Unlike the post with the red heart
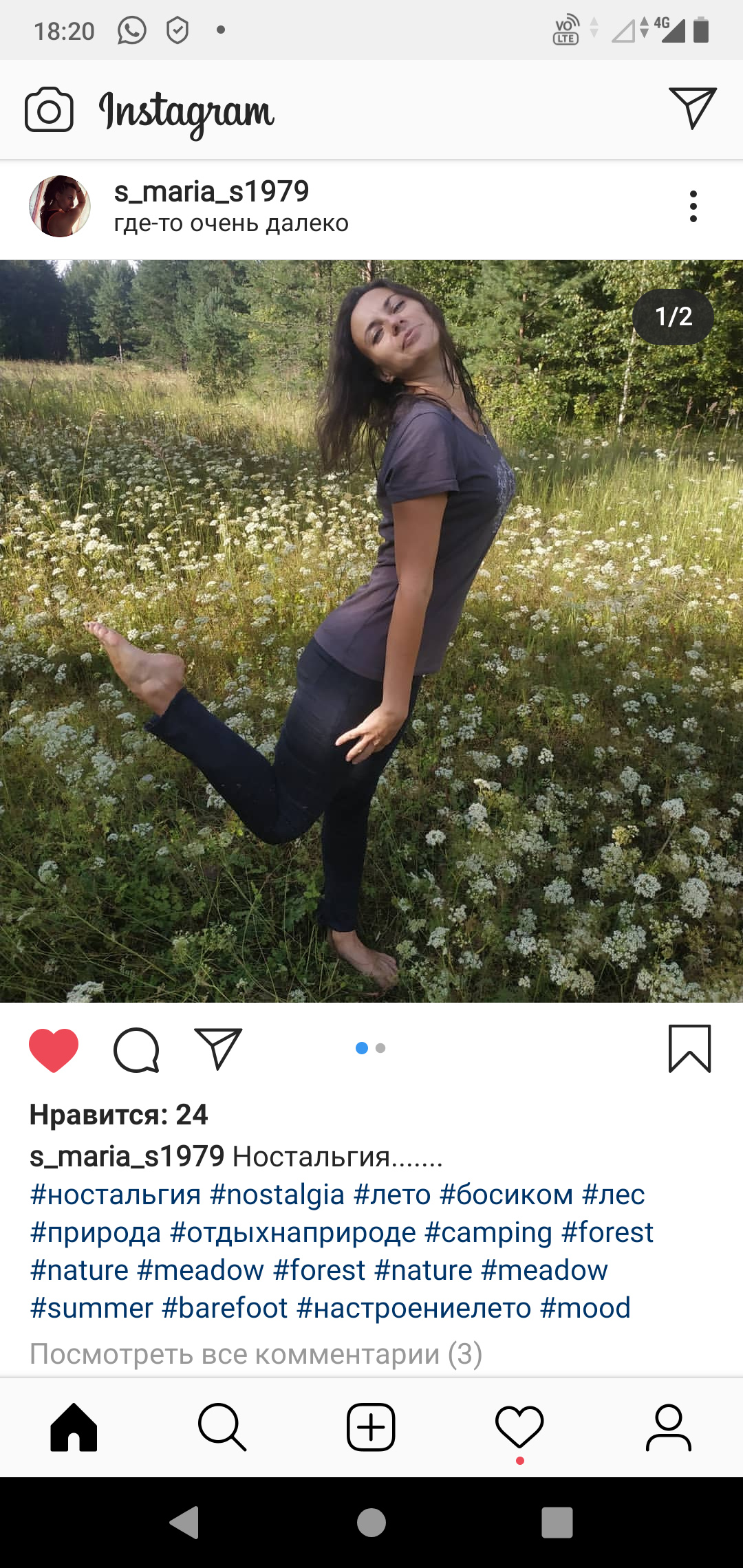 point(54,1049)
